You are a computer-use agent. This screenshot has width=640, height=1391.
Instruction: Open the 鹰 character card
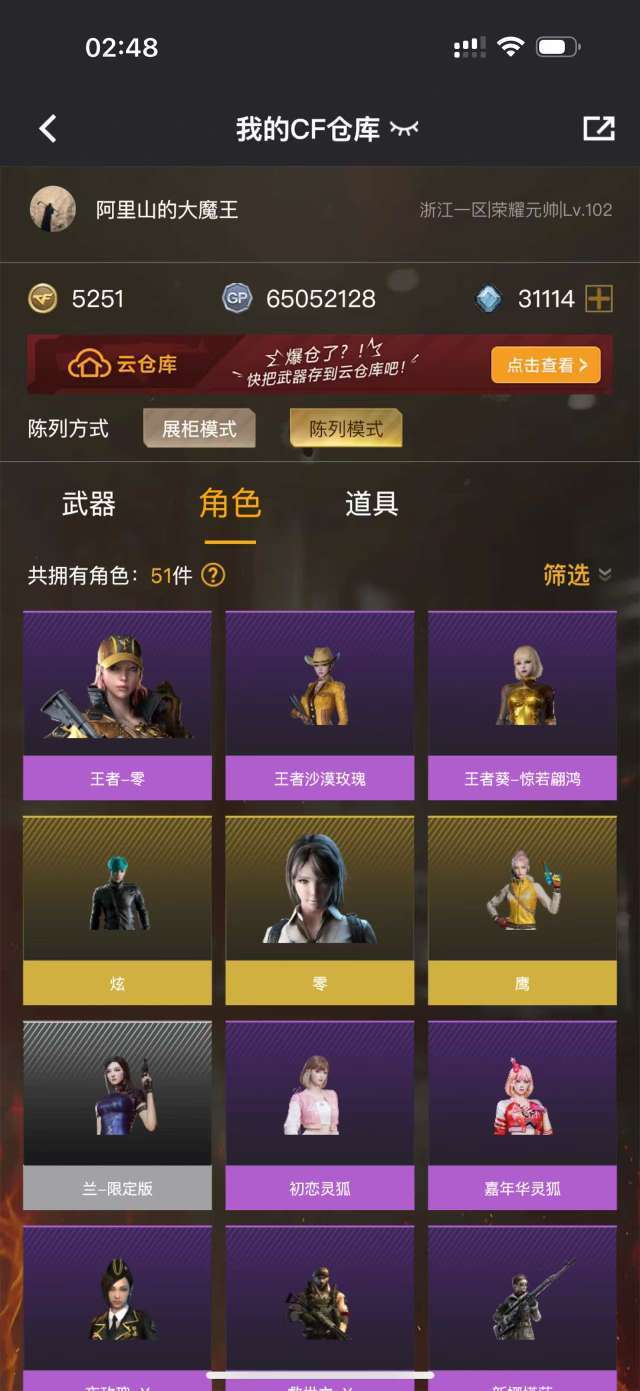point(522,910)
